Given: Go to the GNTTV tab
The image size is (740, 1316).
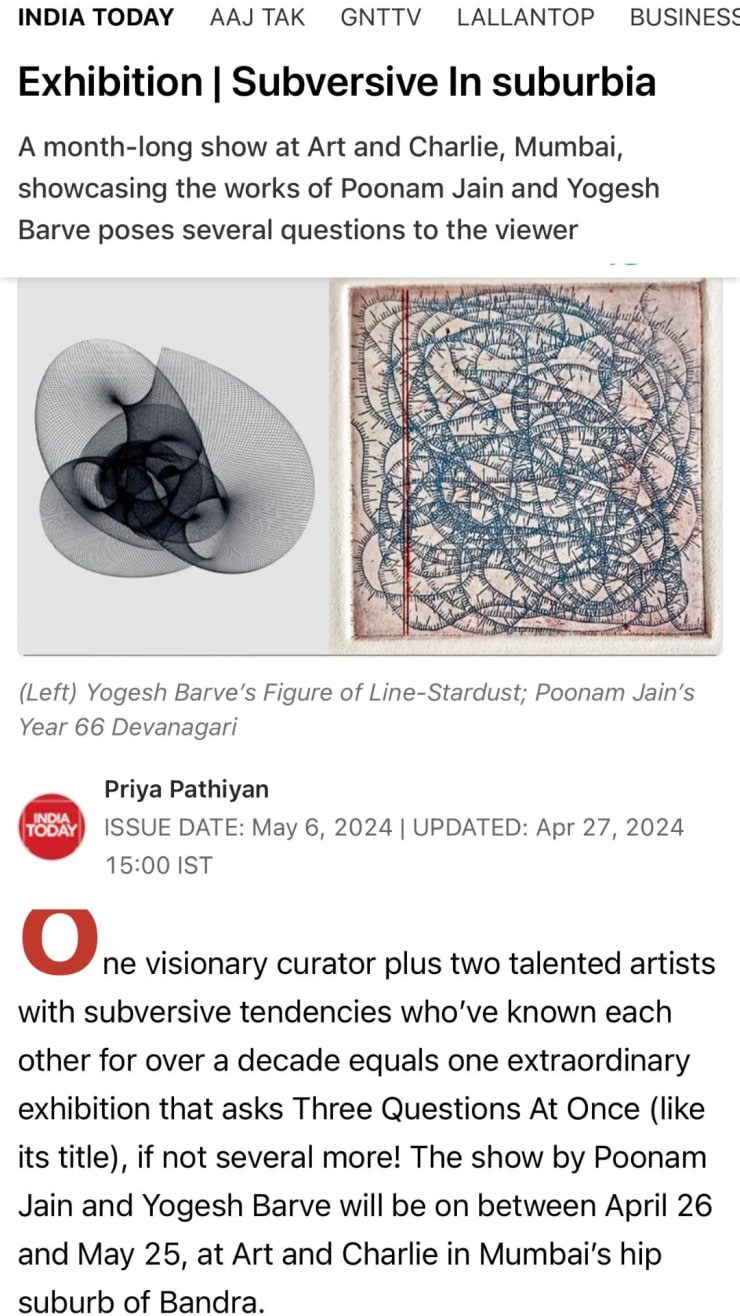Looking at the screenshot, I should [381, 17].
